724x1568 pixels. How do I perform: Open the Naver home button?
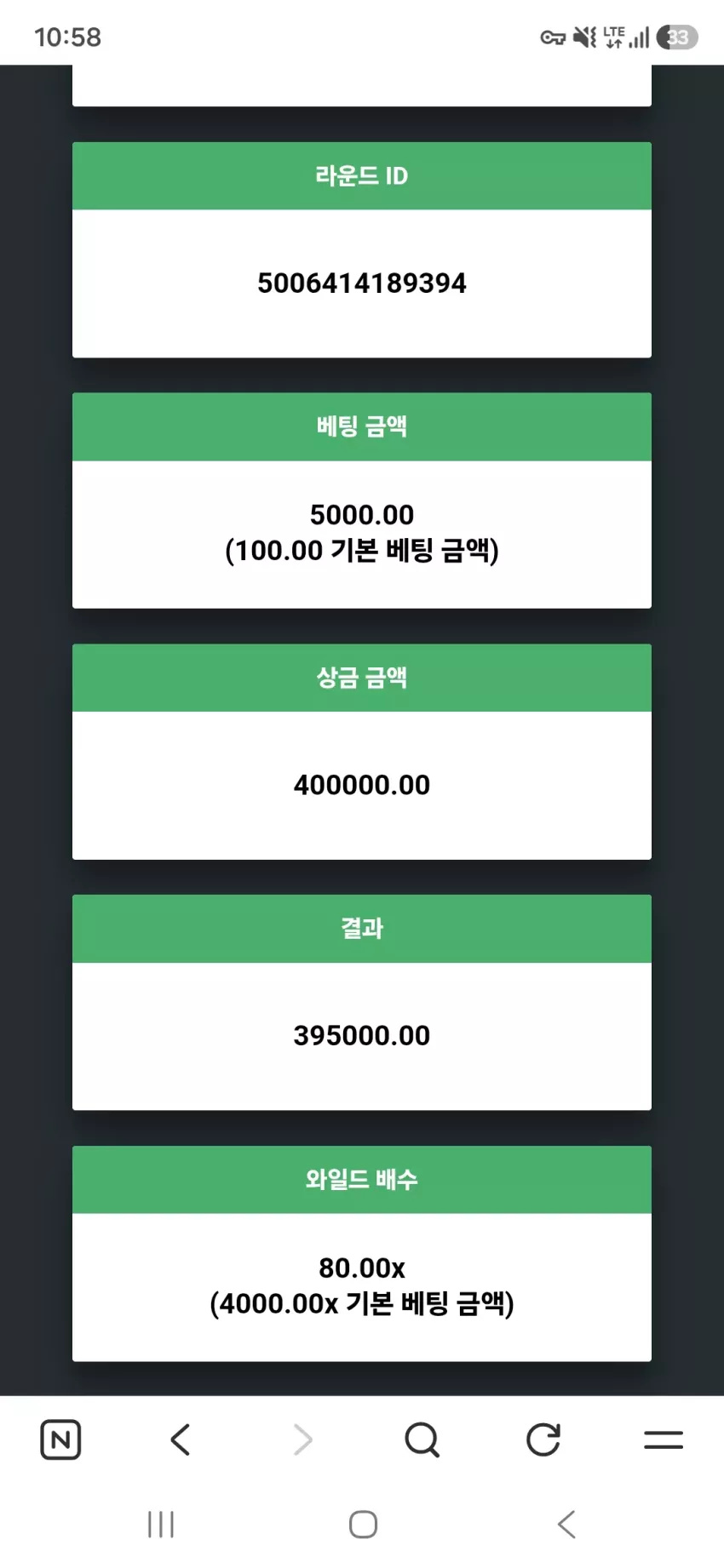[x=60, y=1439]
